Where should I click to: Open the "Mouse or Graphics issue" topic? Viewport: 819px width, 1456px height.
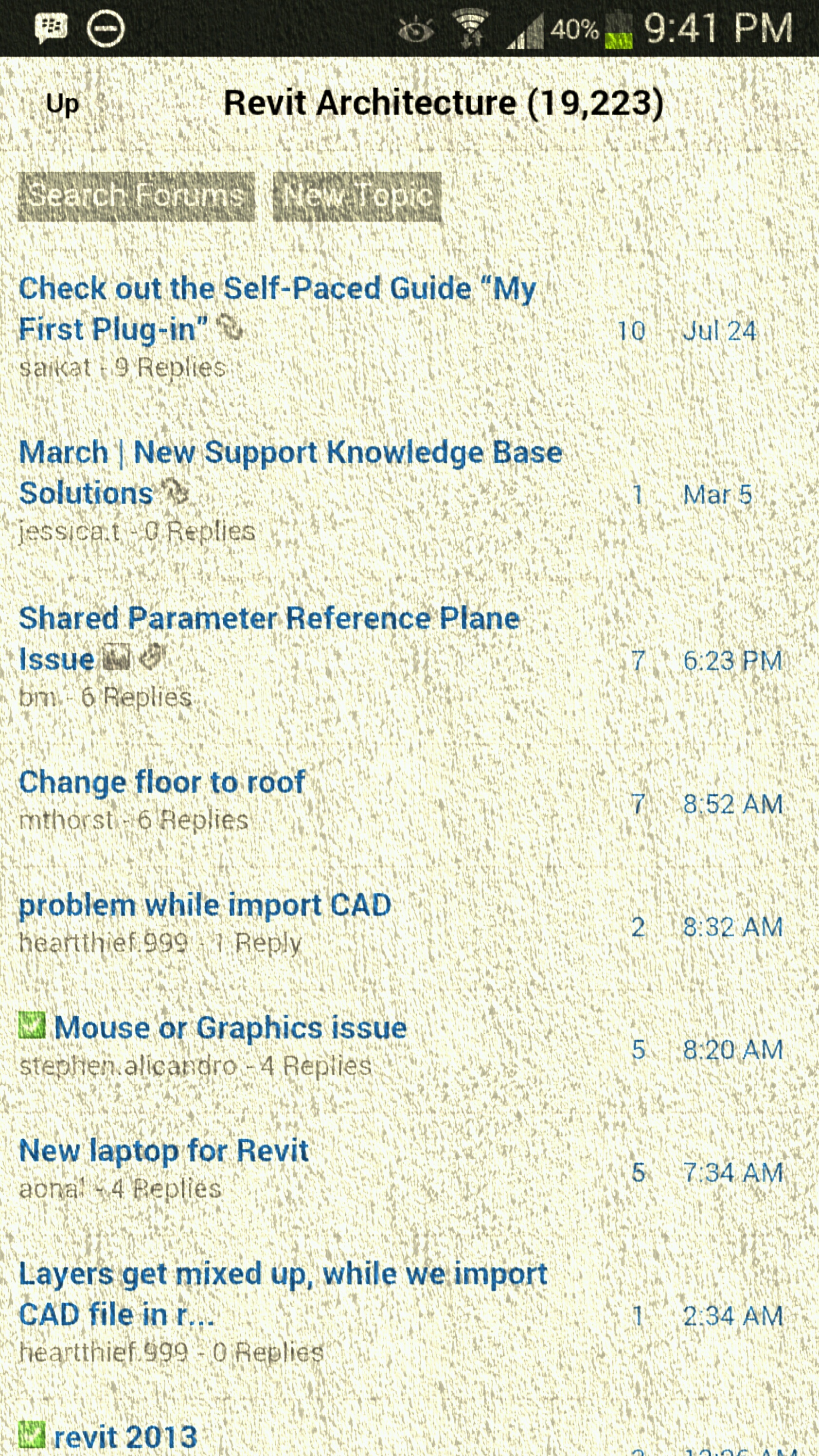[230, 1027]
